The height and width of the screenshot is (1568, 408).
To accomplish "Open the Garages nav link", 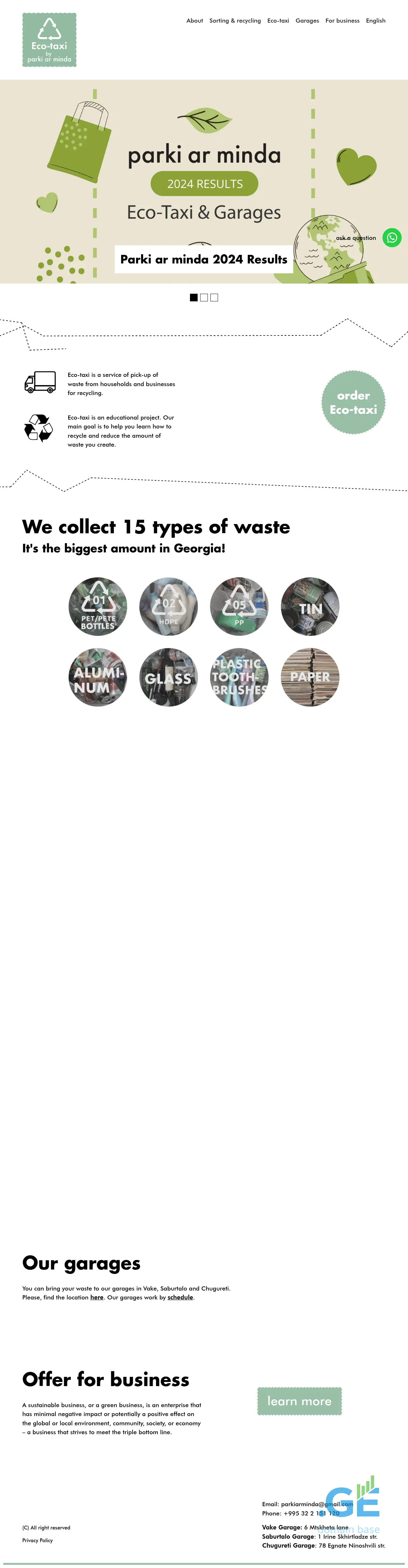I will coord(307,21).
